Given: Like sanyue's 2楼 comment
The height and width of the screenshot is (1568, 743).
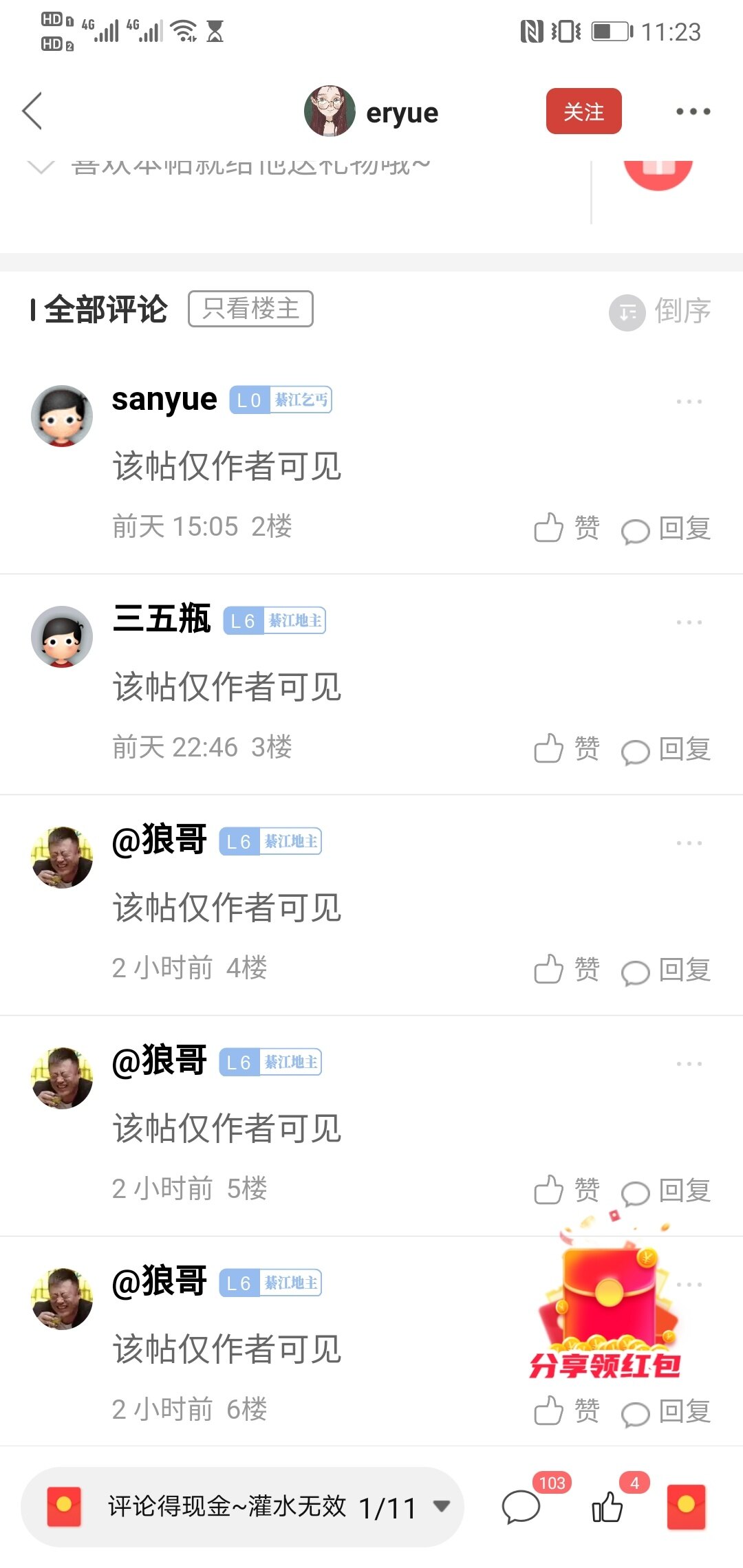Looking at the screenshot, I should pyautogui.click(x=567, y=528).
